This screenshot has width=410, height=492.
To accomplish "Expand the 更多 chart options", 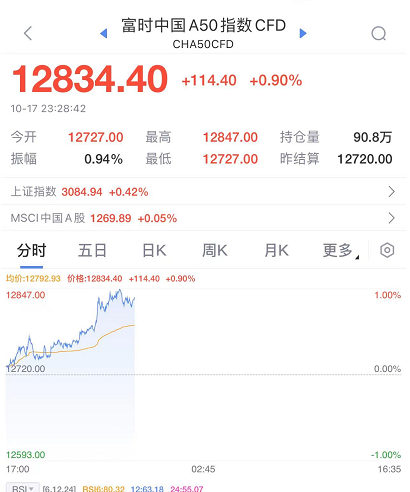I will click(340, 251).
